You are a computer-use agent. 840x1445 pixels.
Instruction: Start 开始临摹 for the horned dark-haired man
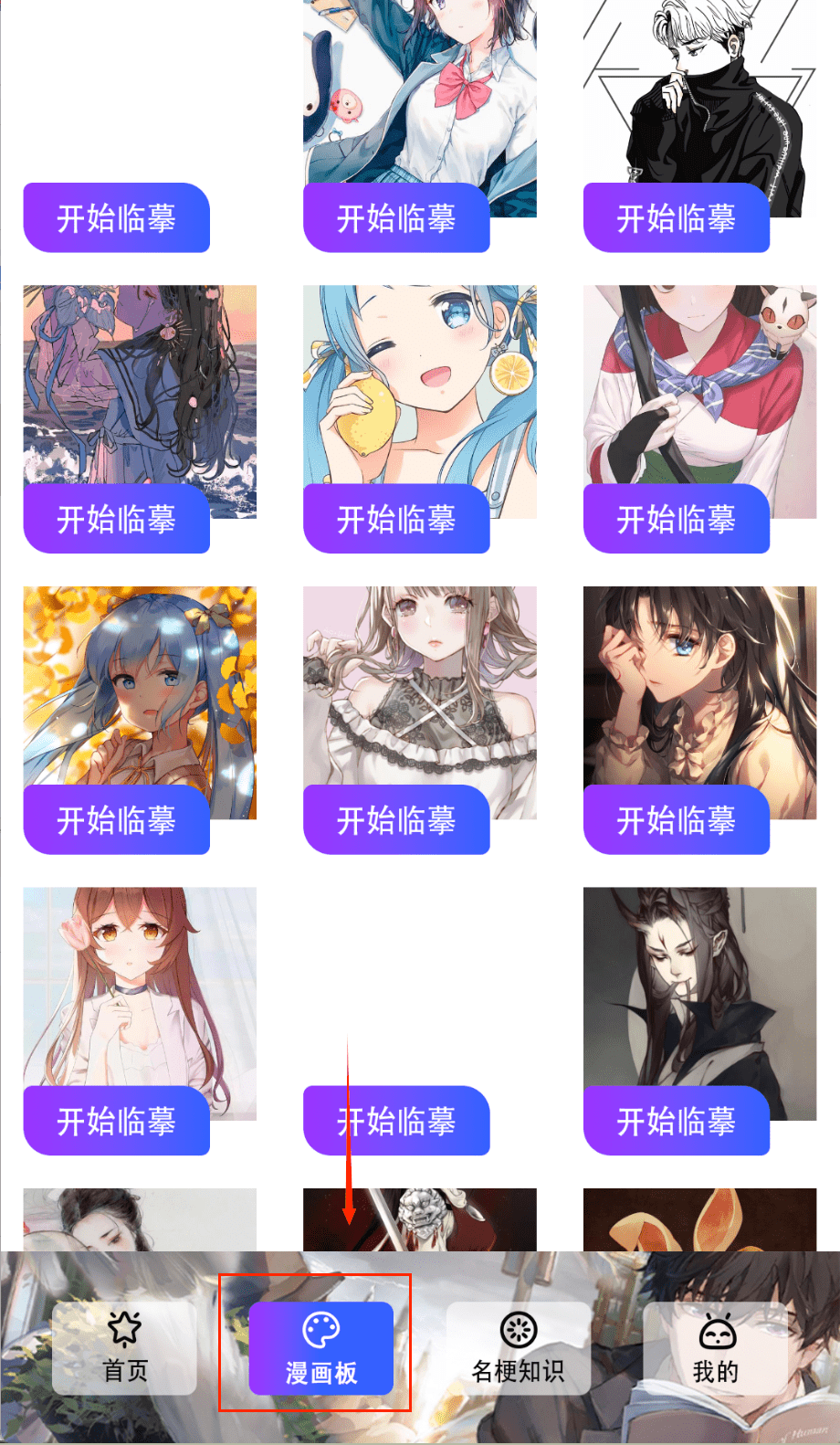pyautogui.click(x=677, y=1121)
